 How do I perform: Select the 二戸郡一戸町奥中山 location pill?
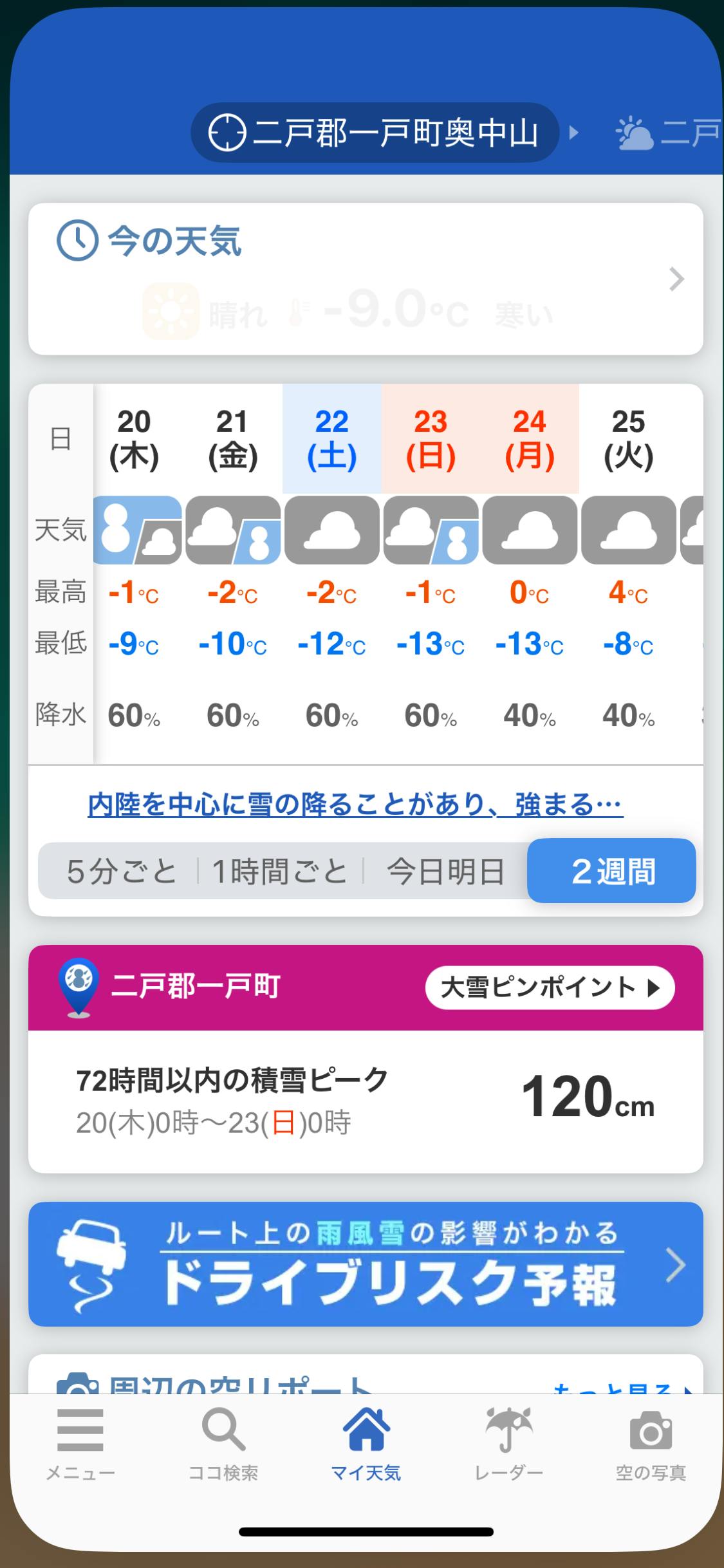click(x=375, y=133)
